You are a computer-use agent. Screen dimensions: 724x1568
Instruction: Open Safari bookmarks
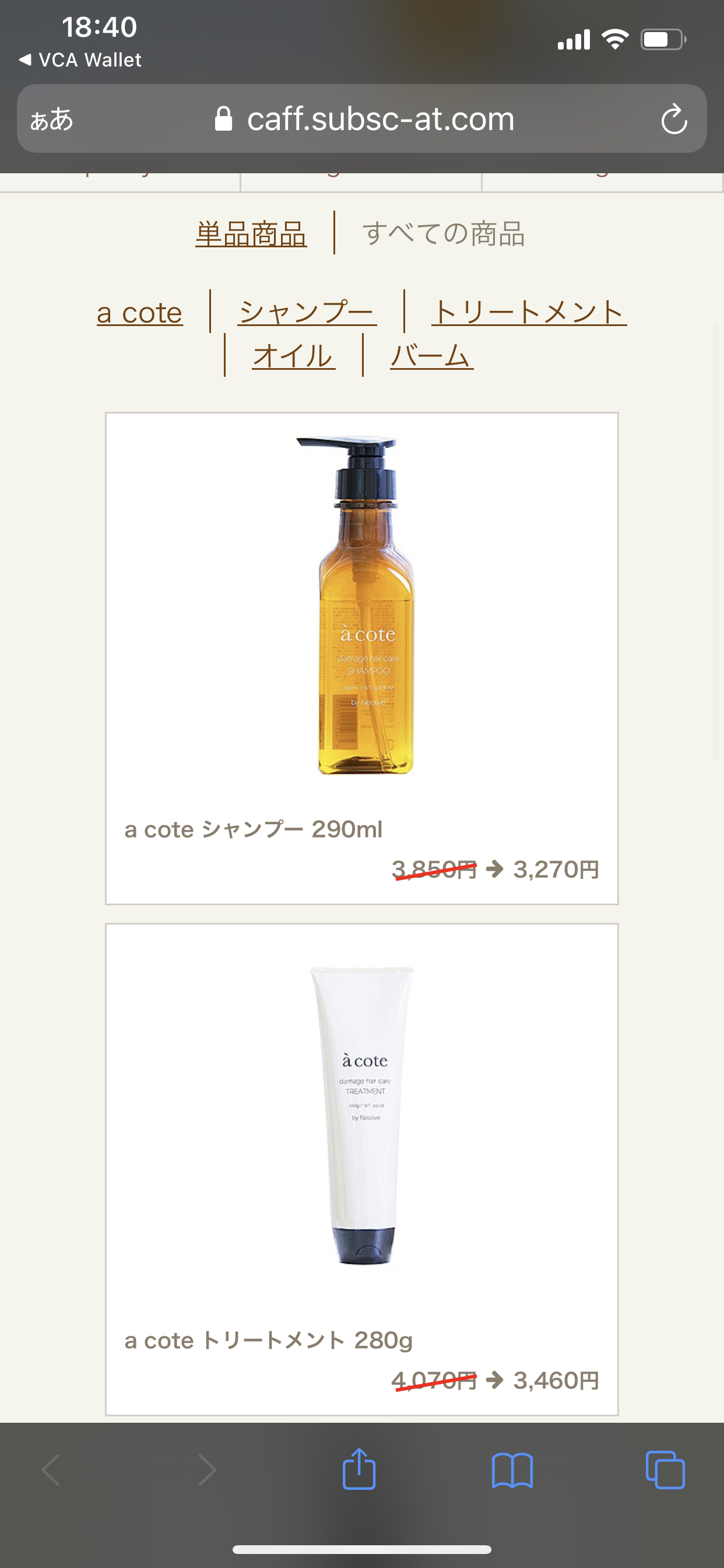click(x=512, y=1469)
